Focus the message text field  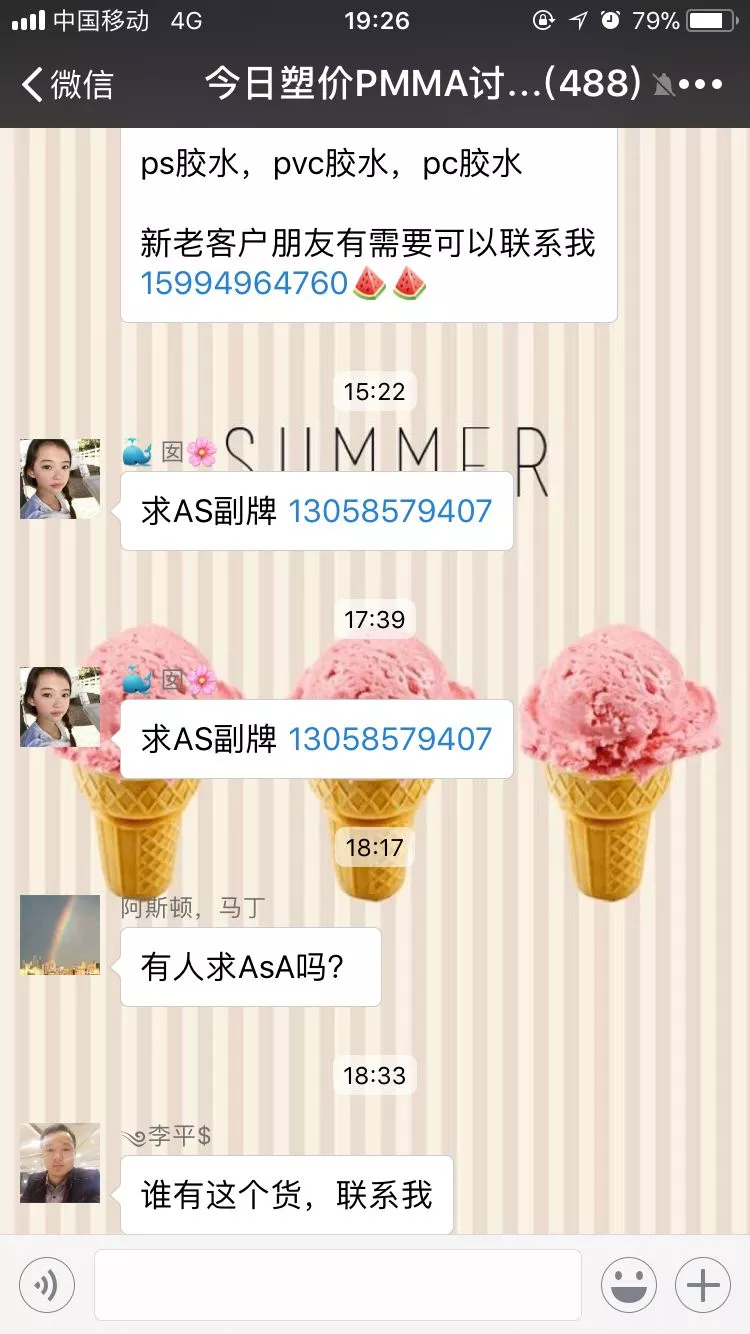(x=338, y=1285)
